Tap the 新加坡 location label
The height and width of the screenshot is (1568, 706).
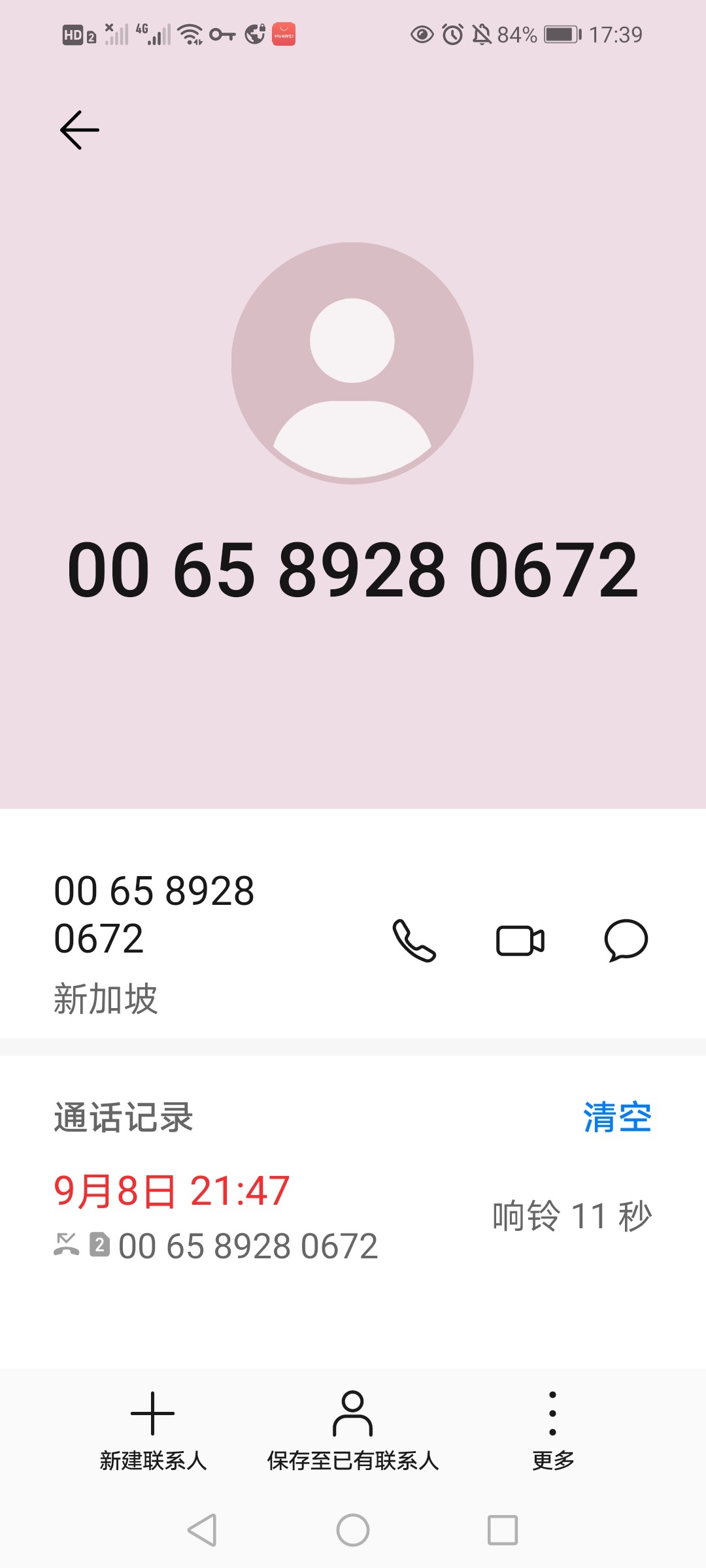(x=105, y=996)
